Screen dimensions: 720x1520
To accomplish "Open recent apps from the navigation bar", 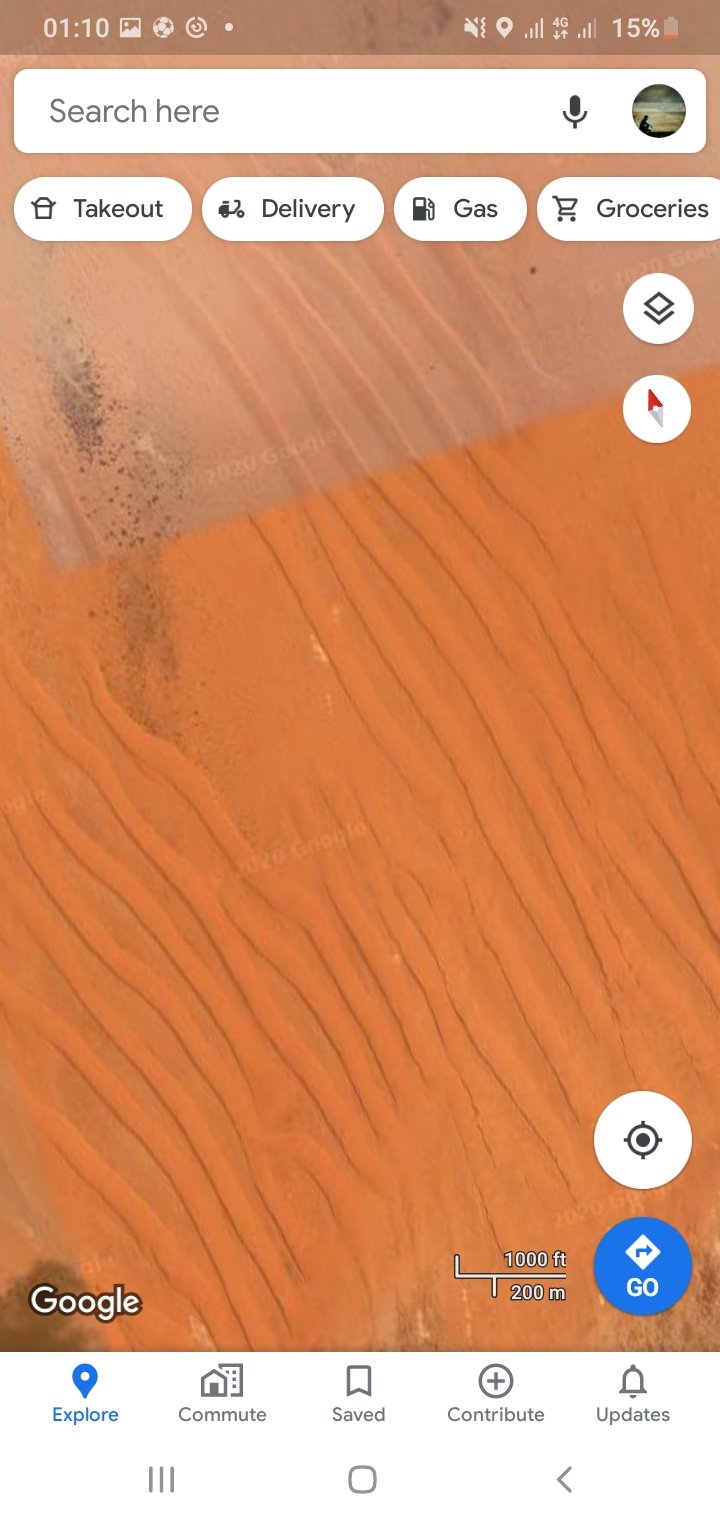I will coord(161,1479).
